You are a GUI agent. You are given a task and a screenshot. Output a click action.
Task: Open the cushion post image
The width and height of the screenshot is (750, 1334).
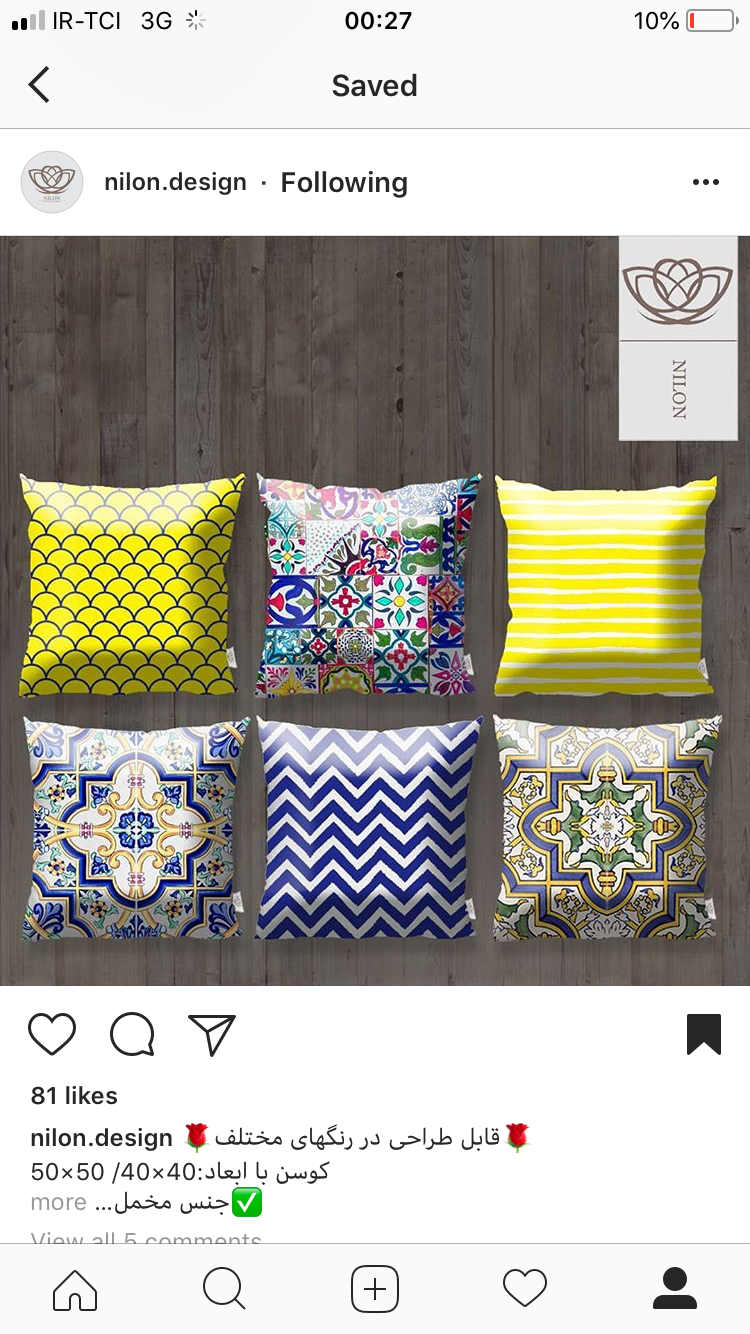pyautogui.click(x=375, y=610)
